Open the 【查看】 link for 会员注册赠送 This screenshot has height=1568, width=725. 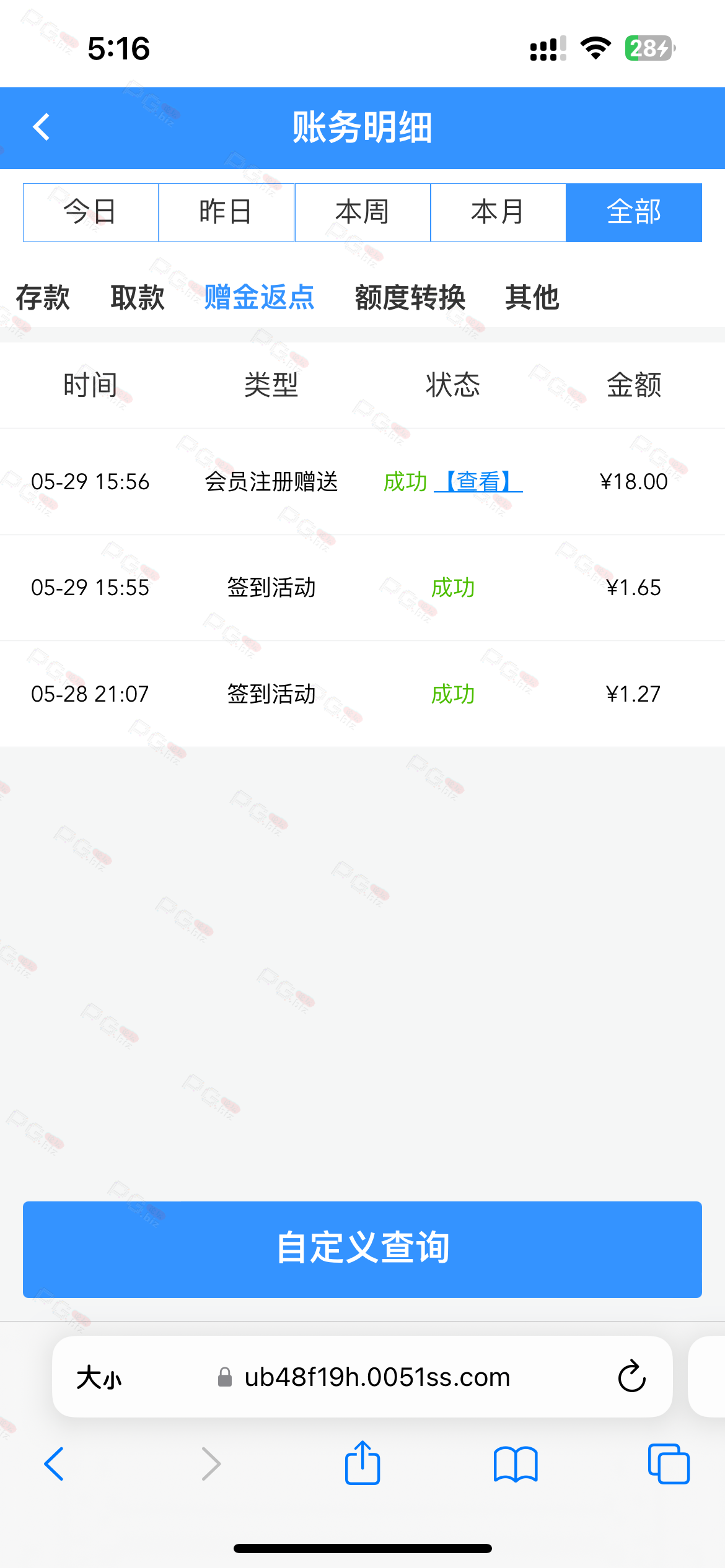click(x=478, y=482)
